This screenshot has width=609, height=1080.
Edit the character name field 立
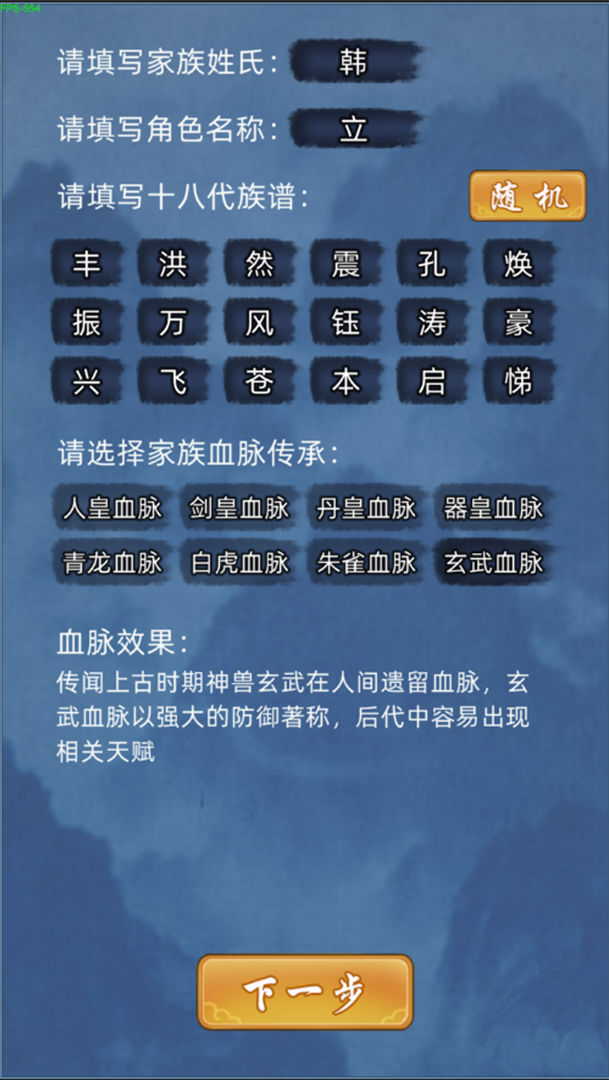pyautogui.click(x=354, y=130)
